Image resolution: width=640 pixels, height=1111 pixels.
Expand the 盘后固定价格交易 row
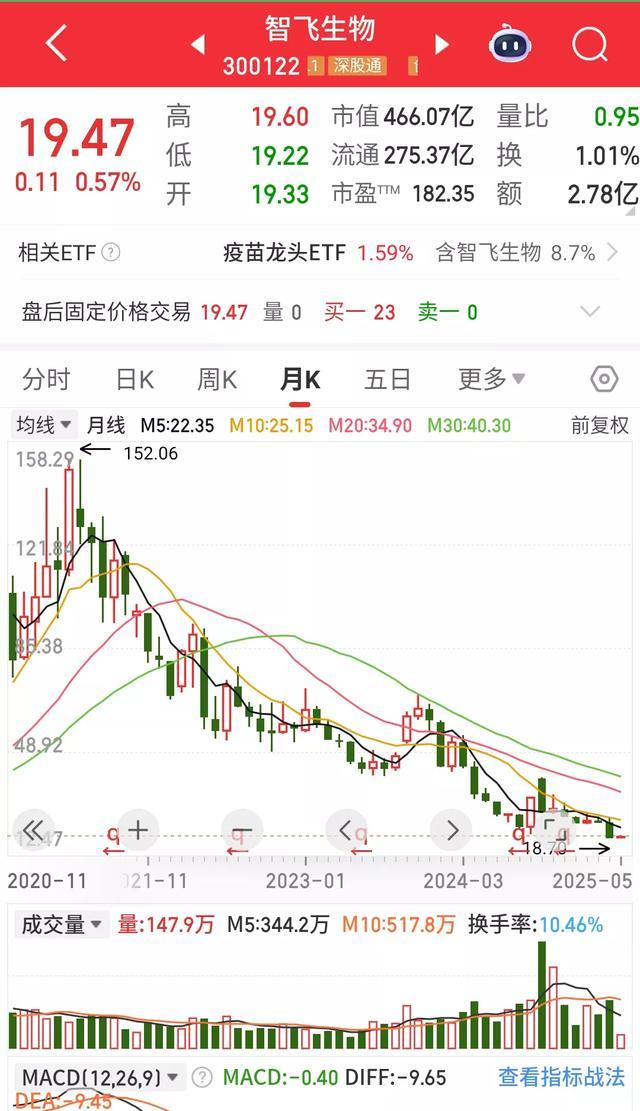[591, 311]
